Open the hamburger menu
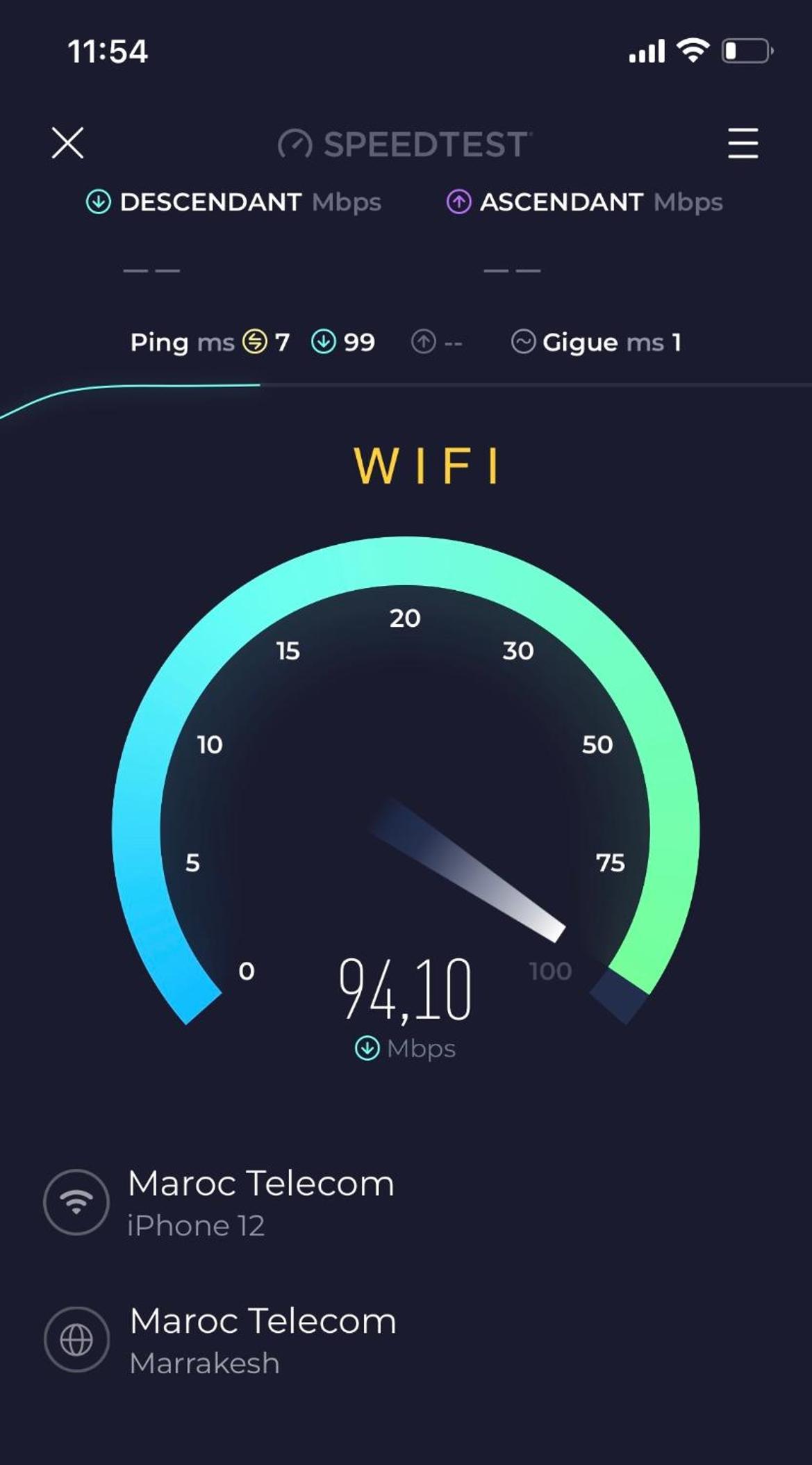812x1465 pixels. coord(743,142)
